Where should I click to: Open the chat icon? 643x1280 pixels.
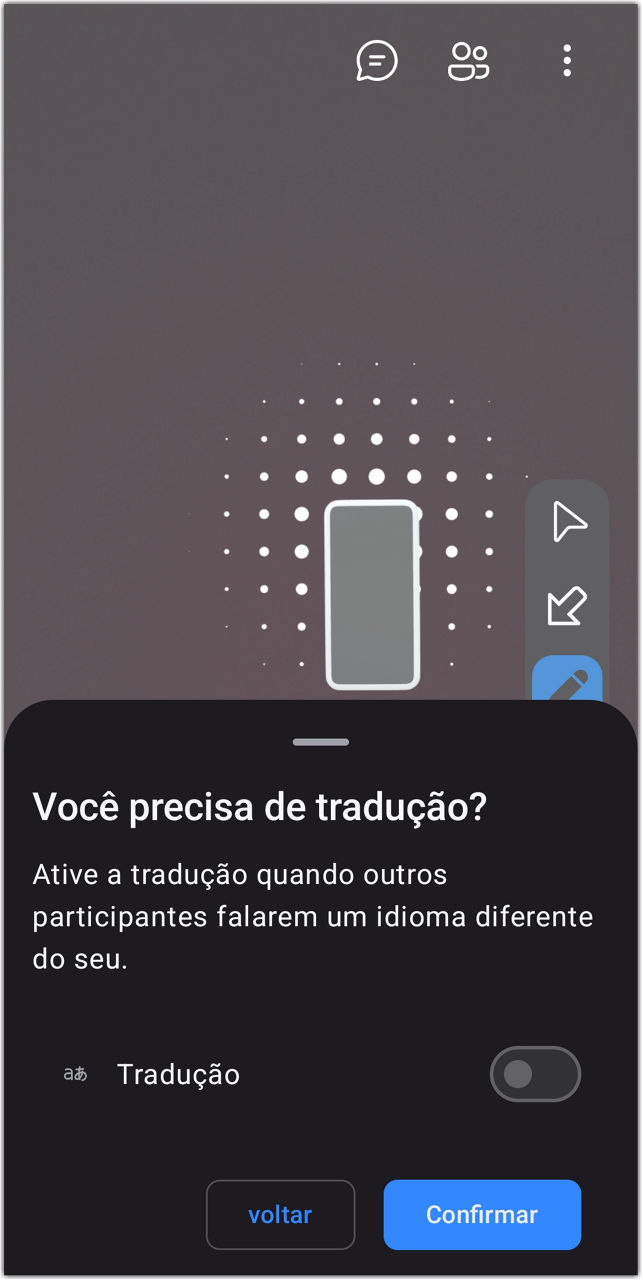point(377,61)
